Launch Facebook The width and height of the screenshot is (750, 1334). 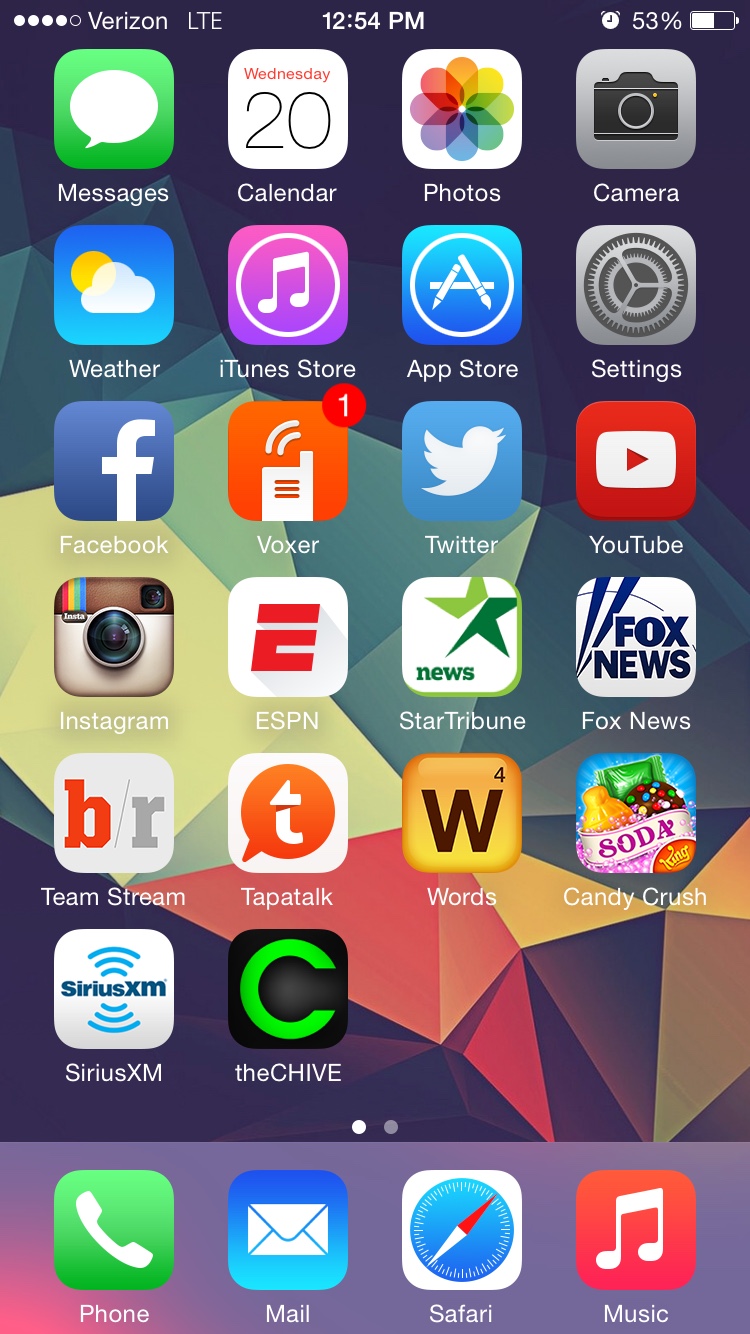click(113, 461)
